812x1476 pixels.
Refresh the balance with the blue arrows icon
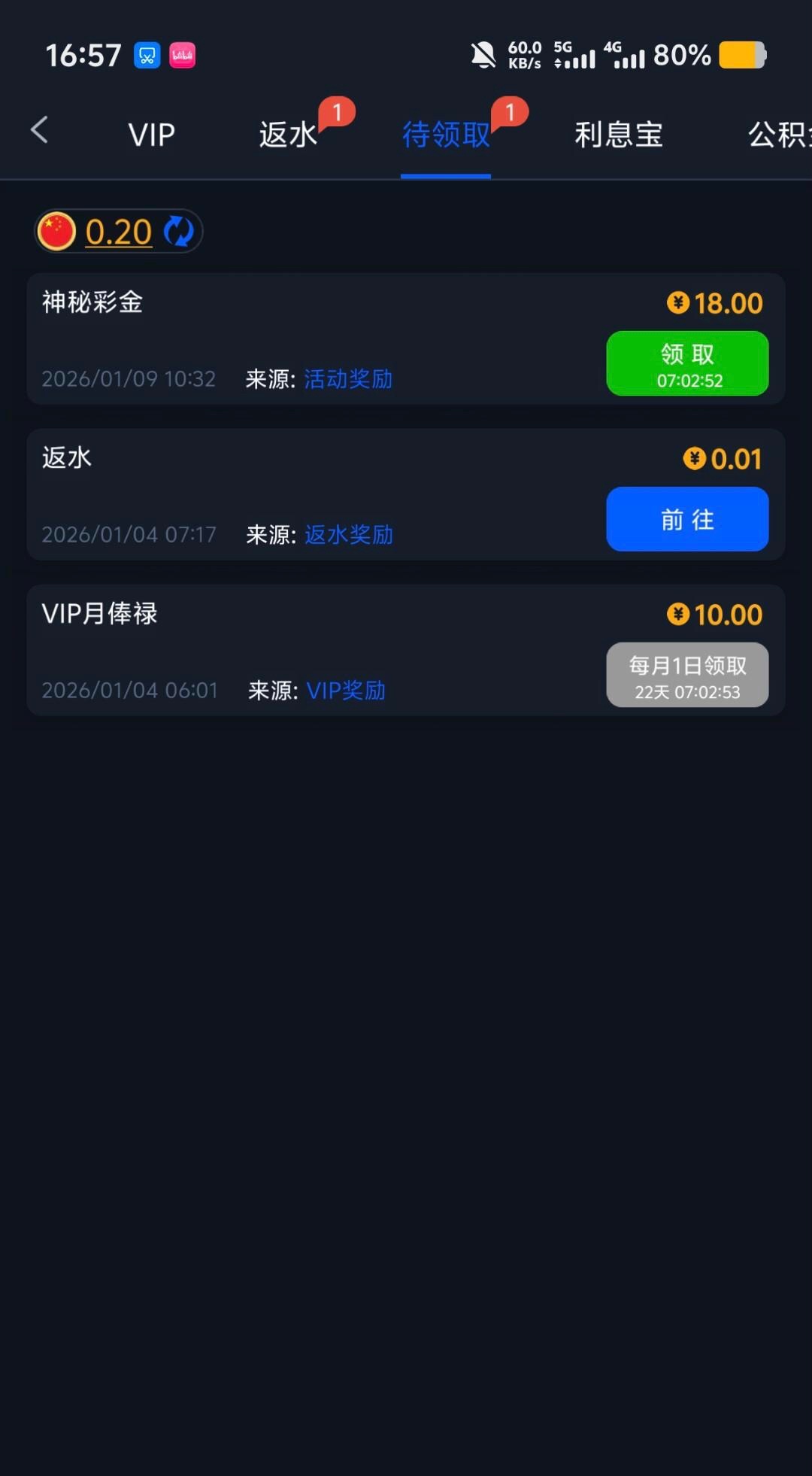179,231
